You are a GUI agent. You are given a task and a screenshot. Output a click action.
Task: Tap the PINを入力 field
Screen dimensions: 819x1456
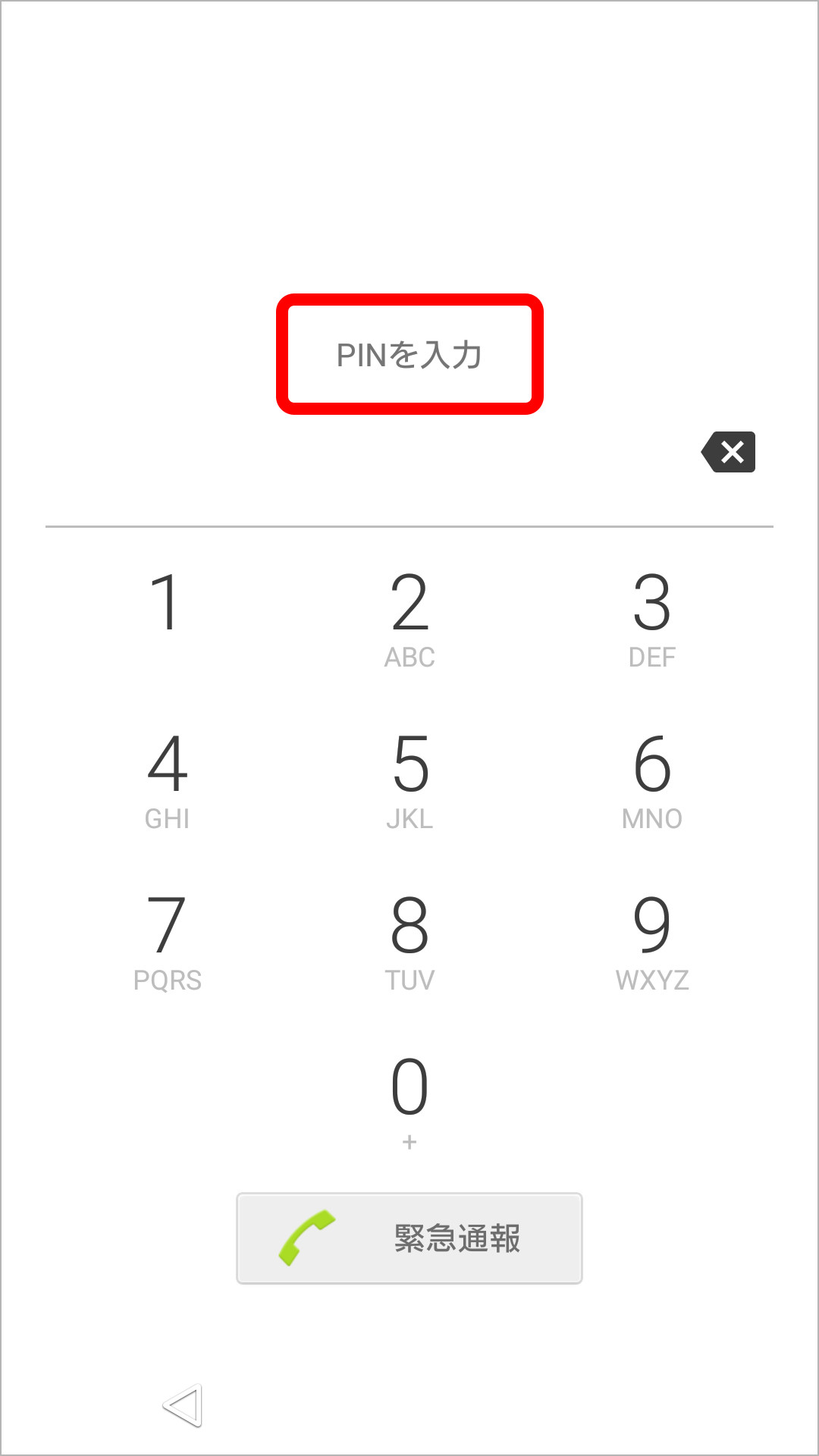pyautogui.click(x=409, y=354)
